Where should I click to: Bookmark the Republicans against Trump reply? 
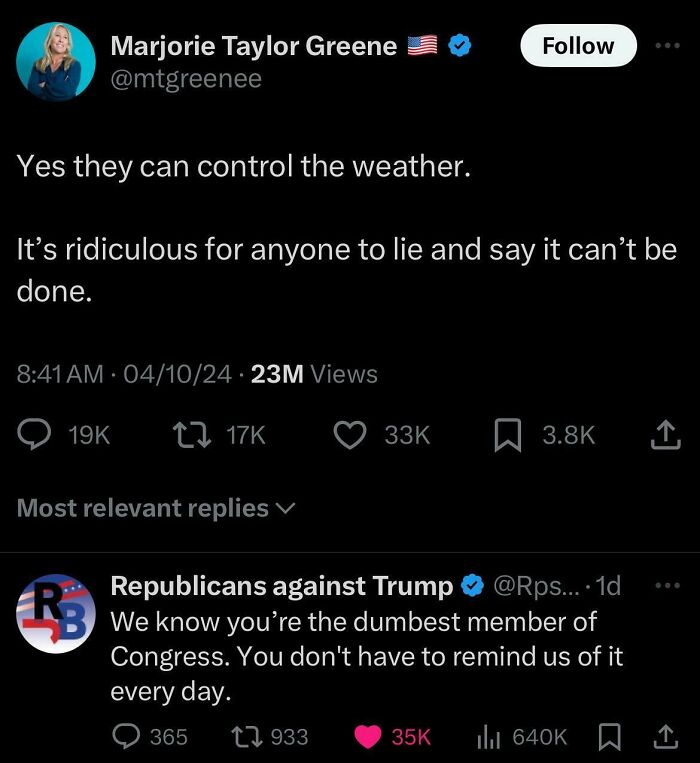pos(608,737)
